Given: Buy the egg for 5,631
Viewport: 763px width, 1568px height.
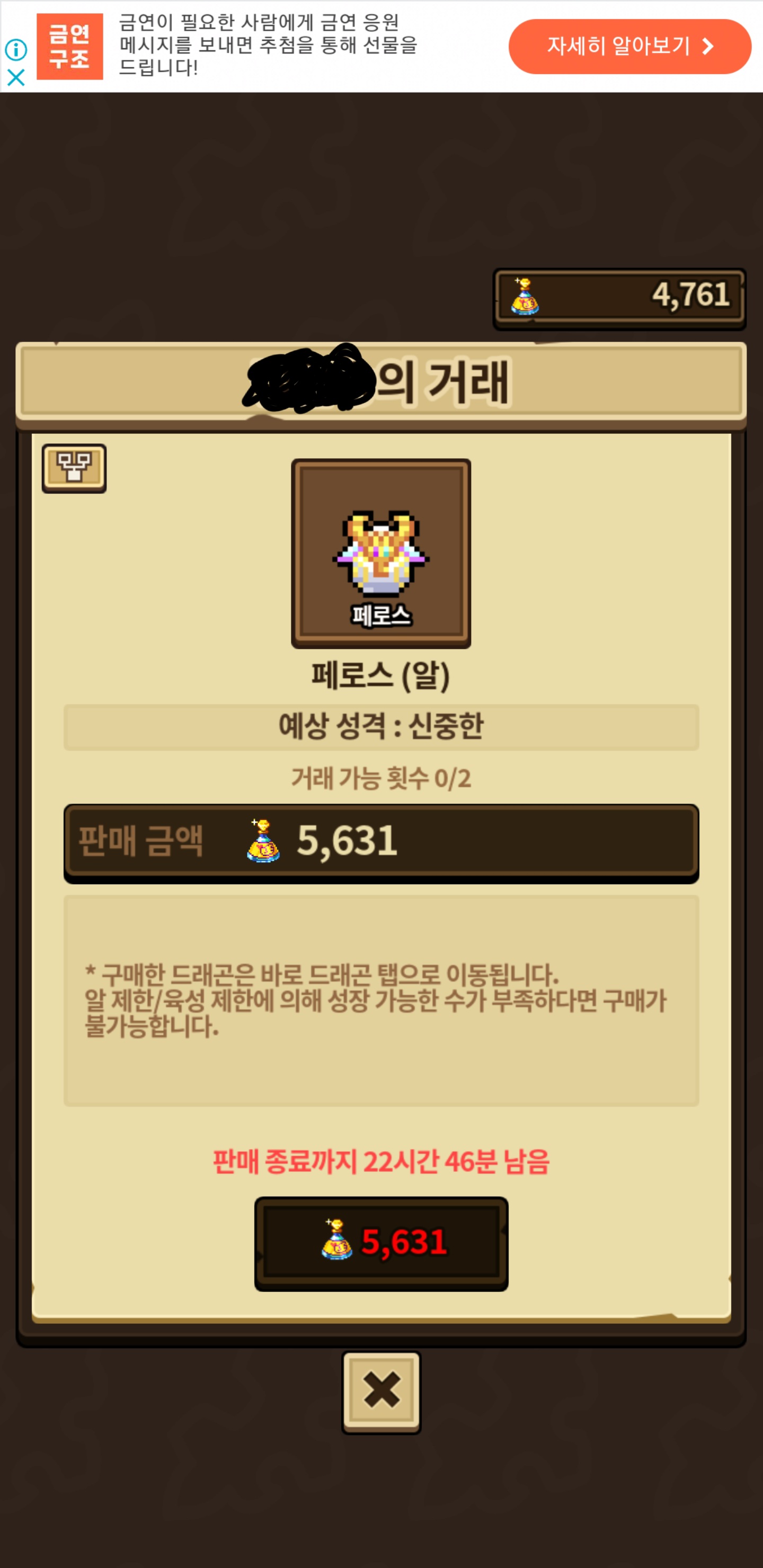Looking at the screenshot, I should click(380, 1242).
